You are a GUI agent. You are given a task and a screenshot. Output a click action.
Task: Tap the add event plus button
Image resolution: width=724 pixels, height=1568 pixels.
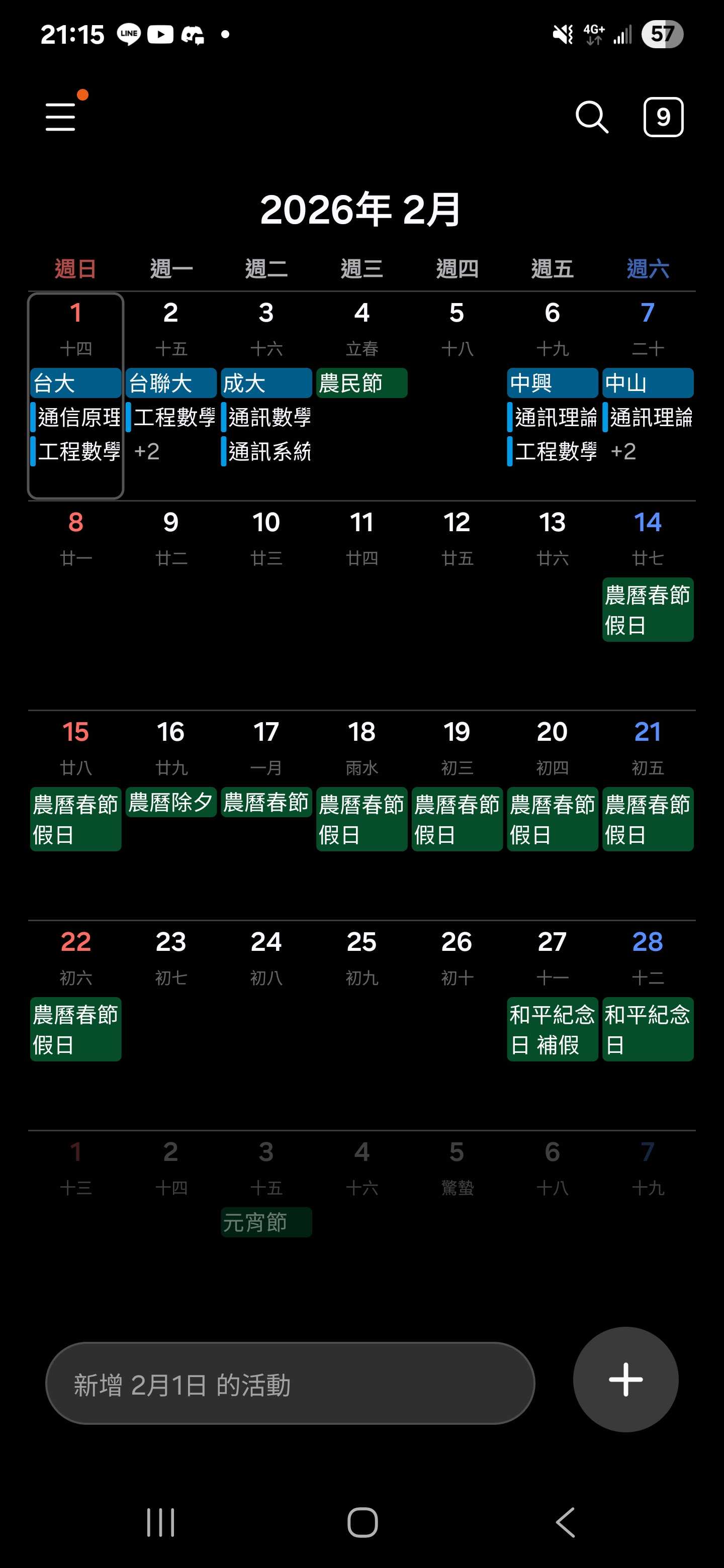click(x=625, y=1380)
